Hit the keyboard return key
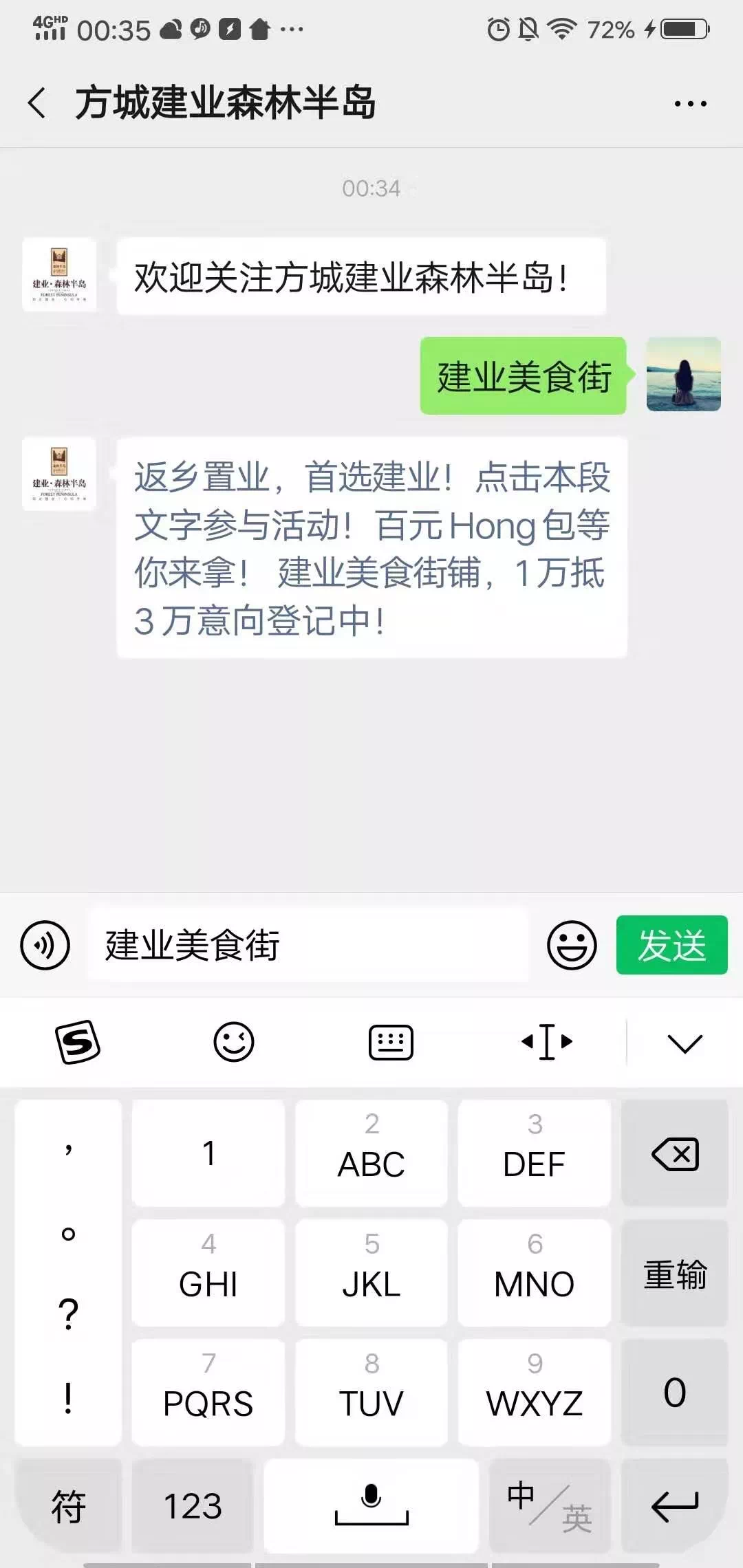 [x=674, y=1507]
